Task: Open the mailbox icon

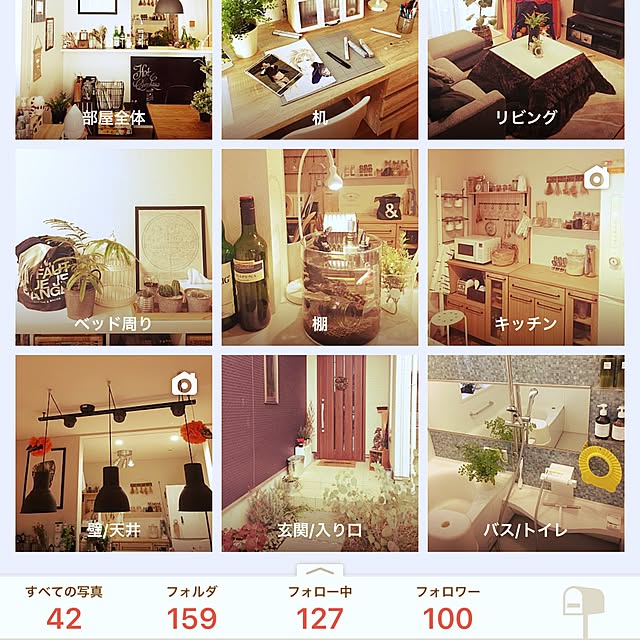Action: coord(583,608)
